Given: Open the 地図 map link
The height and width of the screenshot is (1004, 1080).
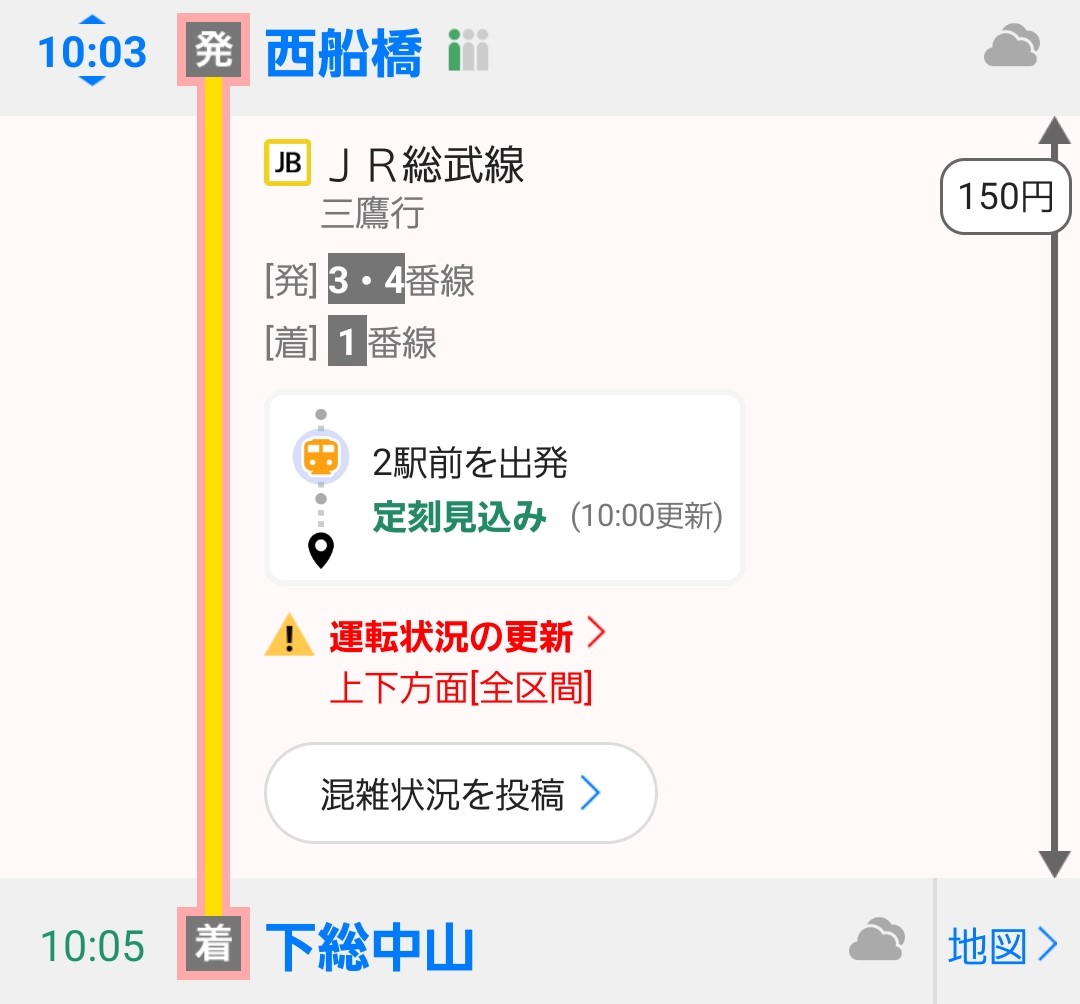Looking at the screenshot, I should click(x=1003, y=945).
